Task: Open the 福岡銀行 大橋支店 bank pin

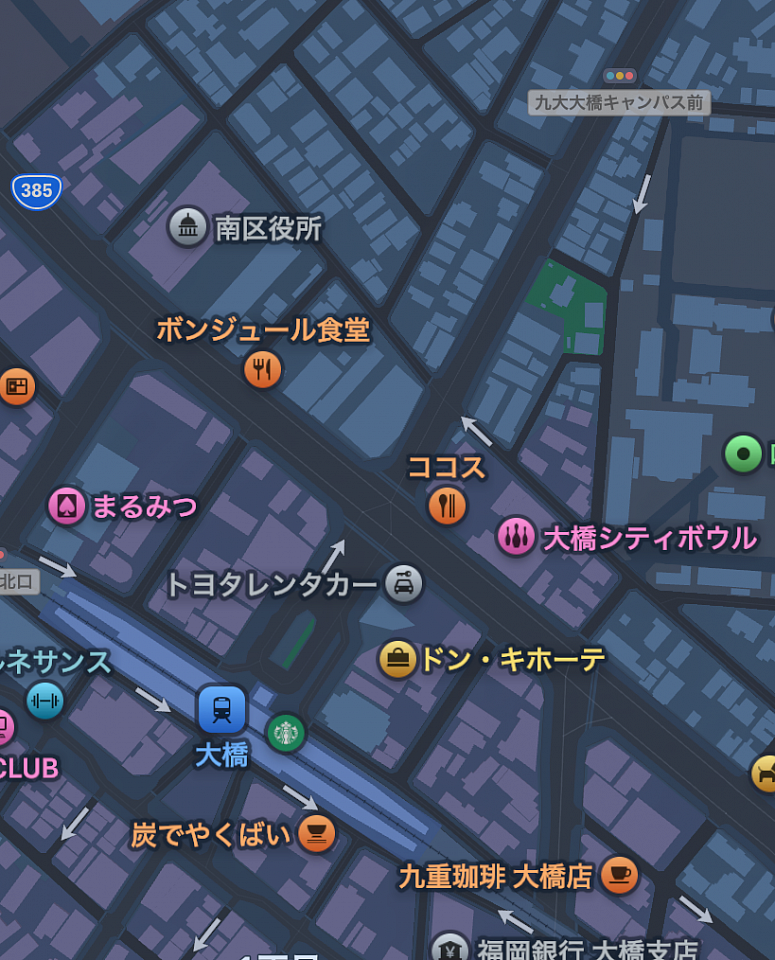Action: click(x=450, y=947)
